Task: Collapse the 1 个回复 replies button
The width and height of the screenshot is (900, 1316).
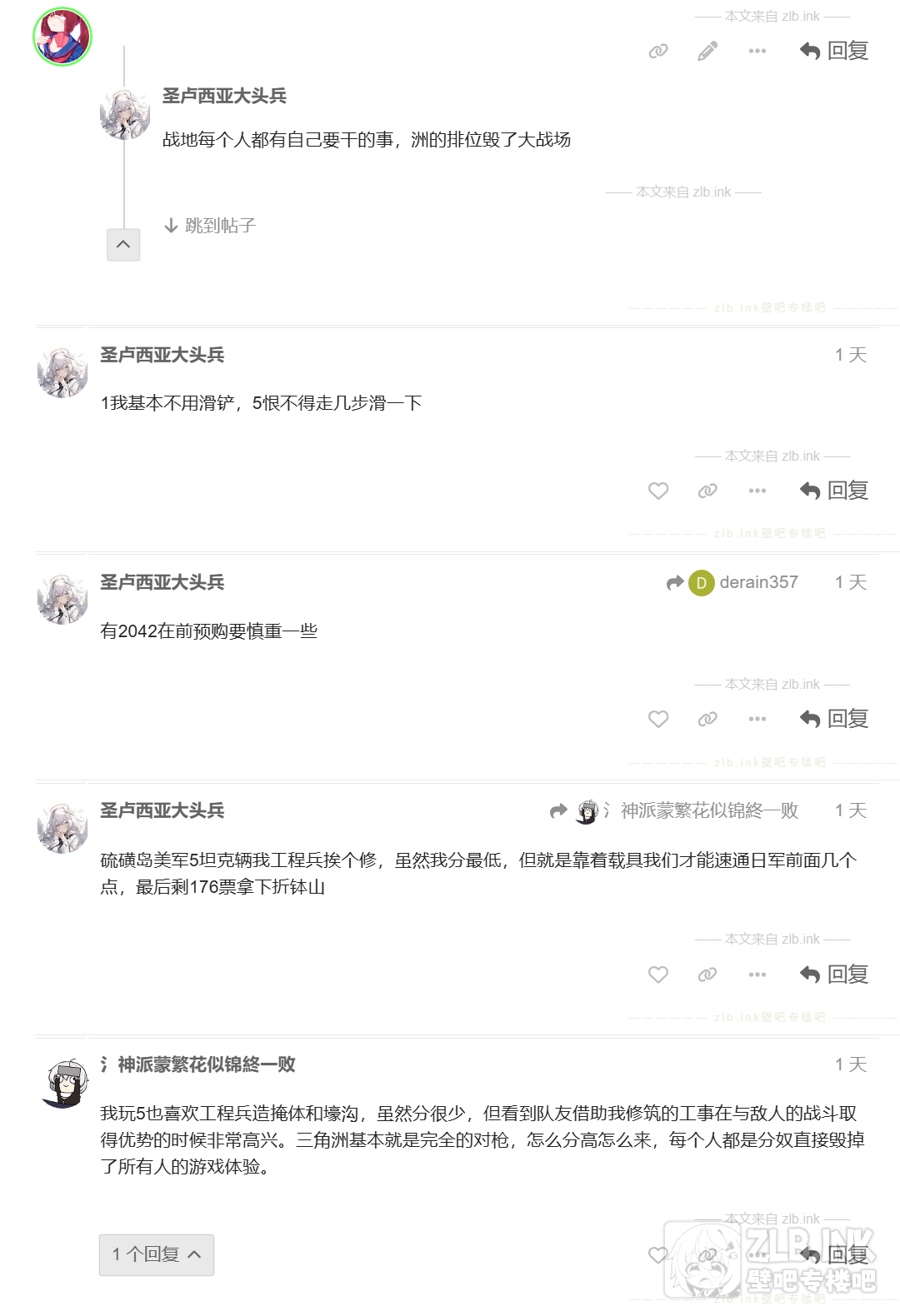Action: [157, 1254]
